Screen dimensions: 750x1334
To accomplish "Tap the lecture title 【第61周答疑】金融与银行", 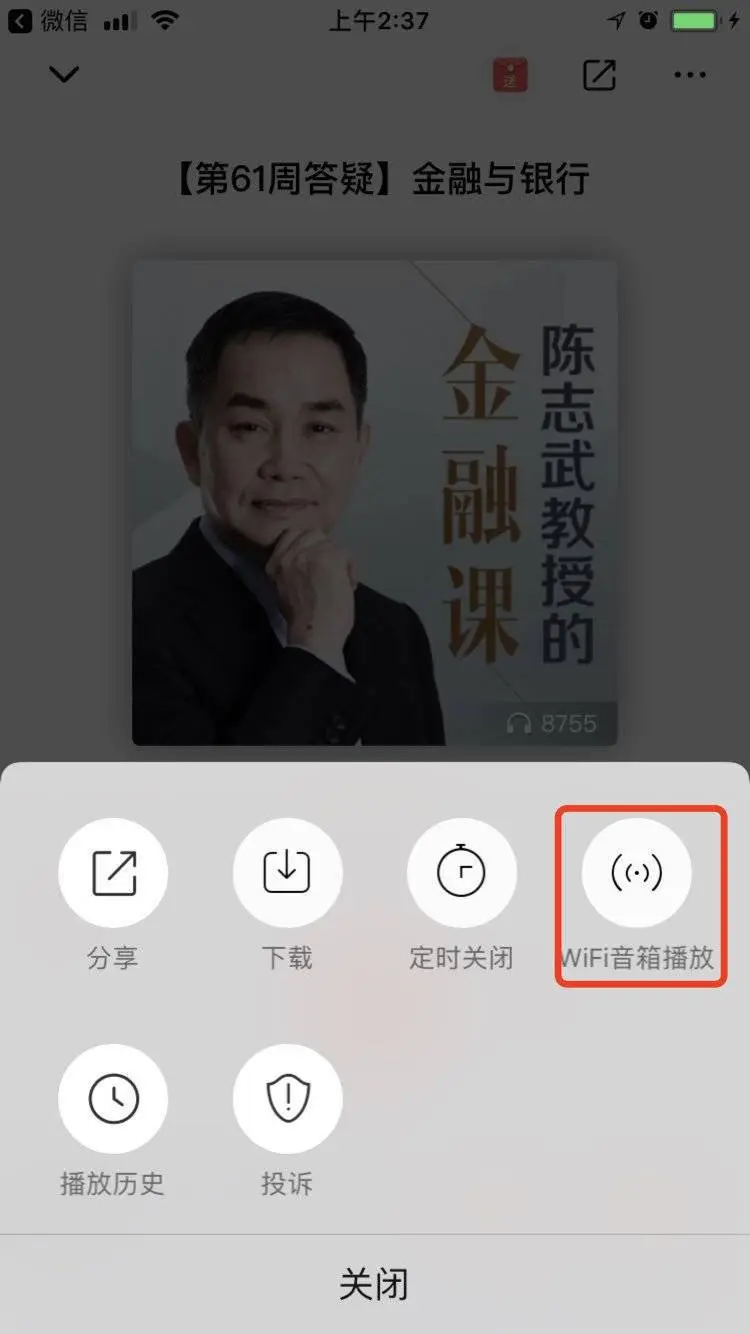I will coord(375,180).
